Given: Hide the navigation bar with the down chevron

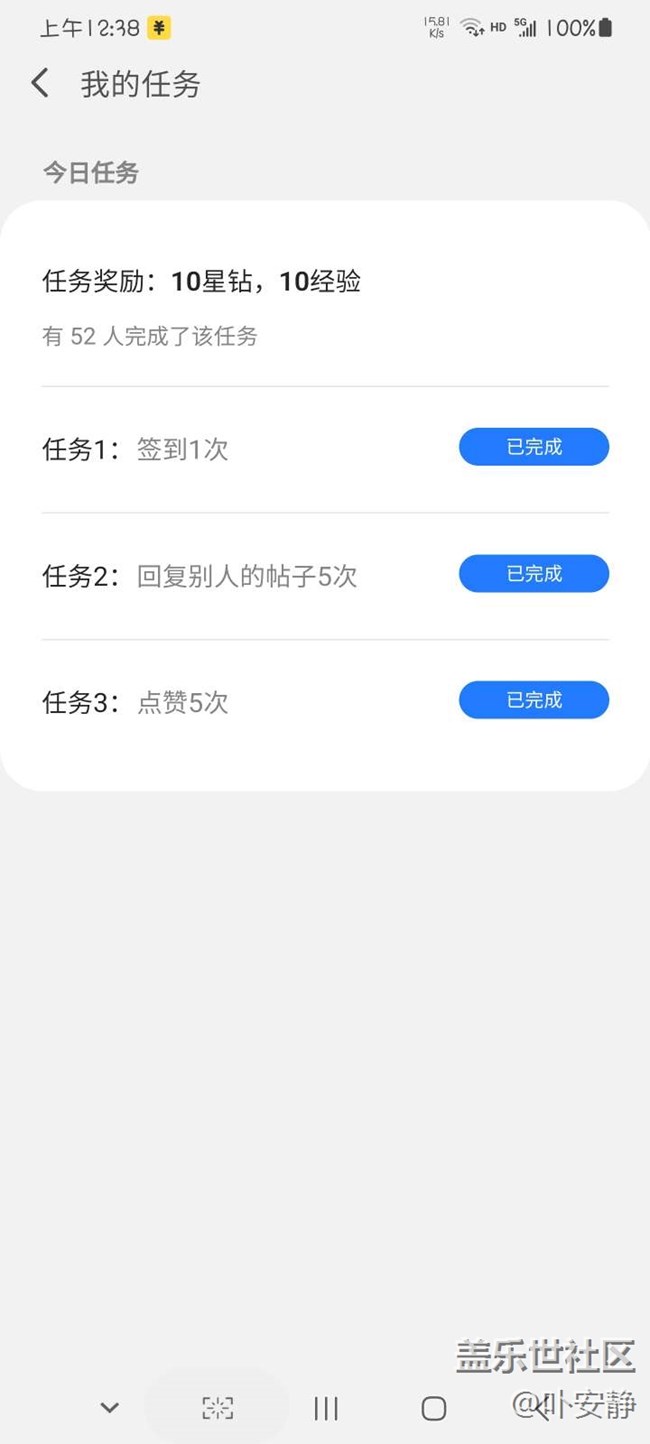Looking at the screenshot, I should coord(110,1408).
